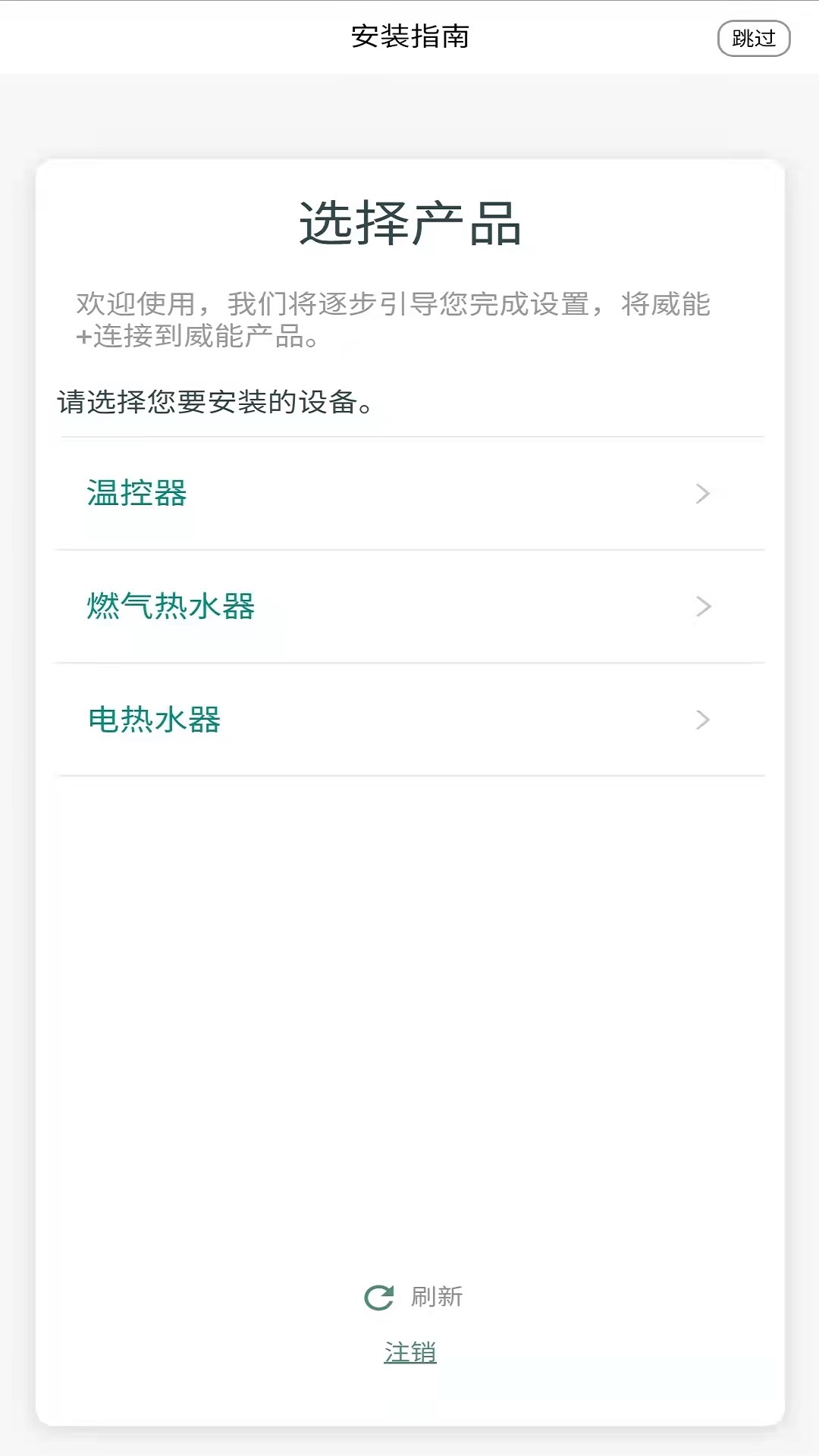Screen dimensions: 819x1456
Task: Expand the 温控器 row chevron
Action: [x=704, y=494]
